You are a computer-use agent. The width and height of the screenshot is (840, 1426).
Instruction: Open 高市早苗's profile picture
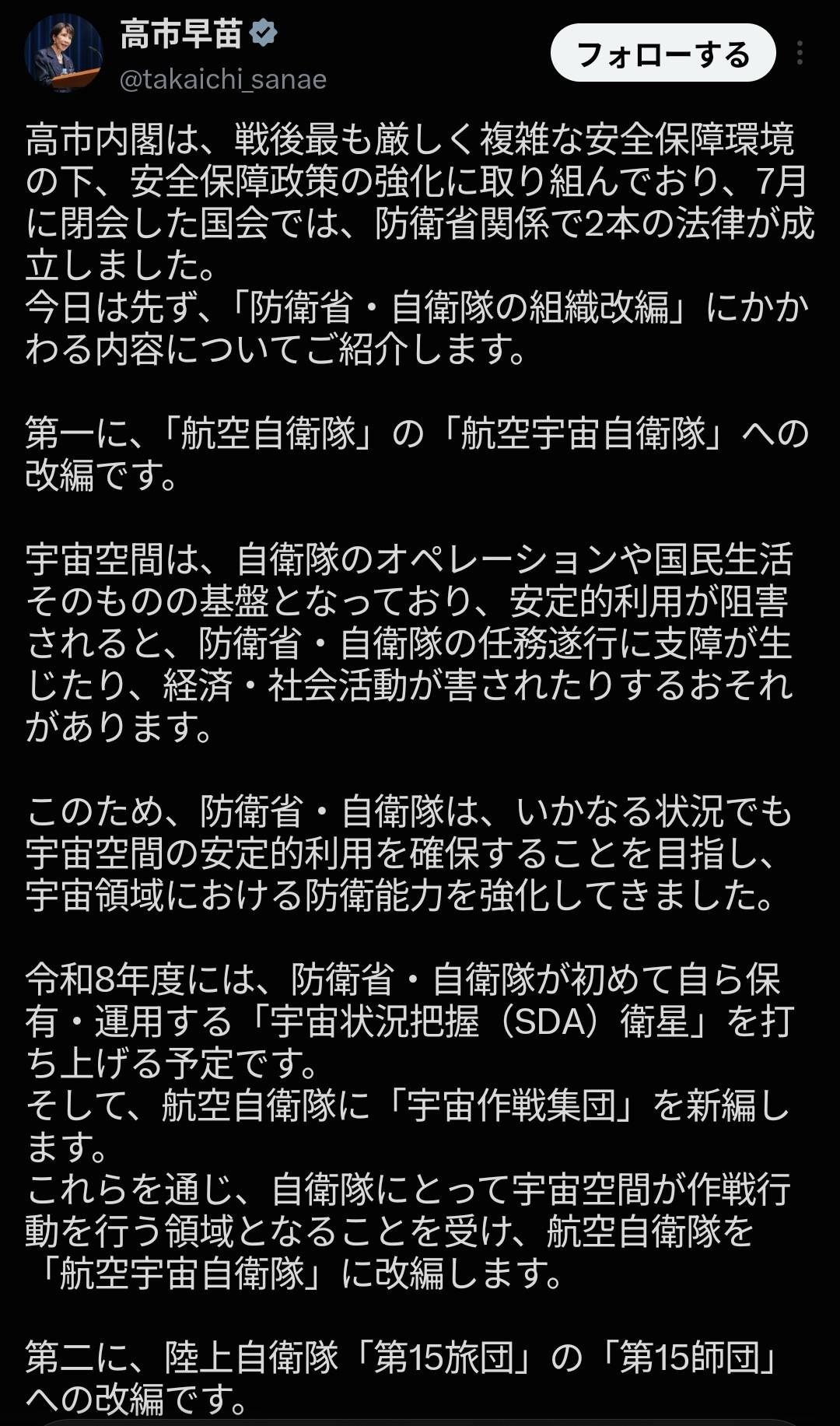(x=65, y=54)
